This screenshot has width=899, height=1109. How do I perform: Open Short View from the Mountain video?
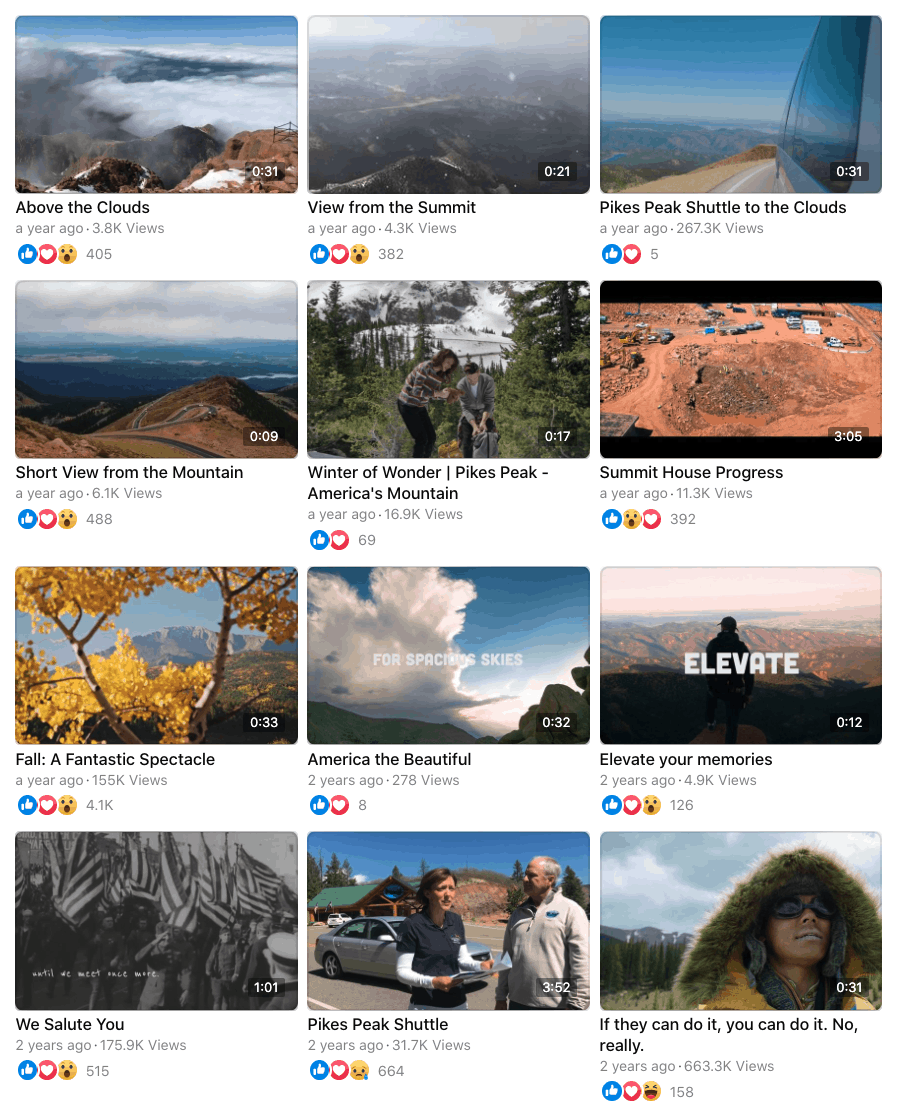tap(156, 369)
